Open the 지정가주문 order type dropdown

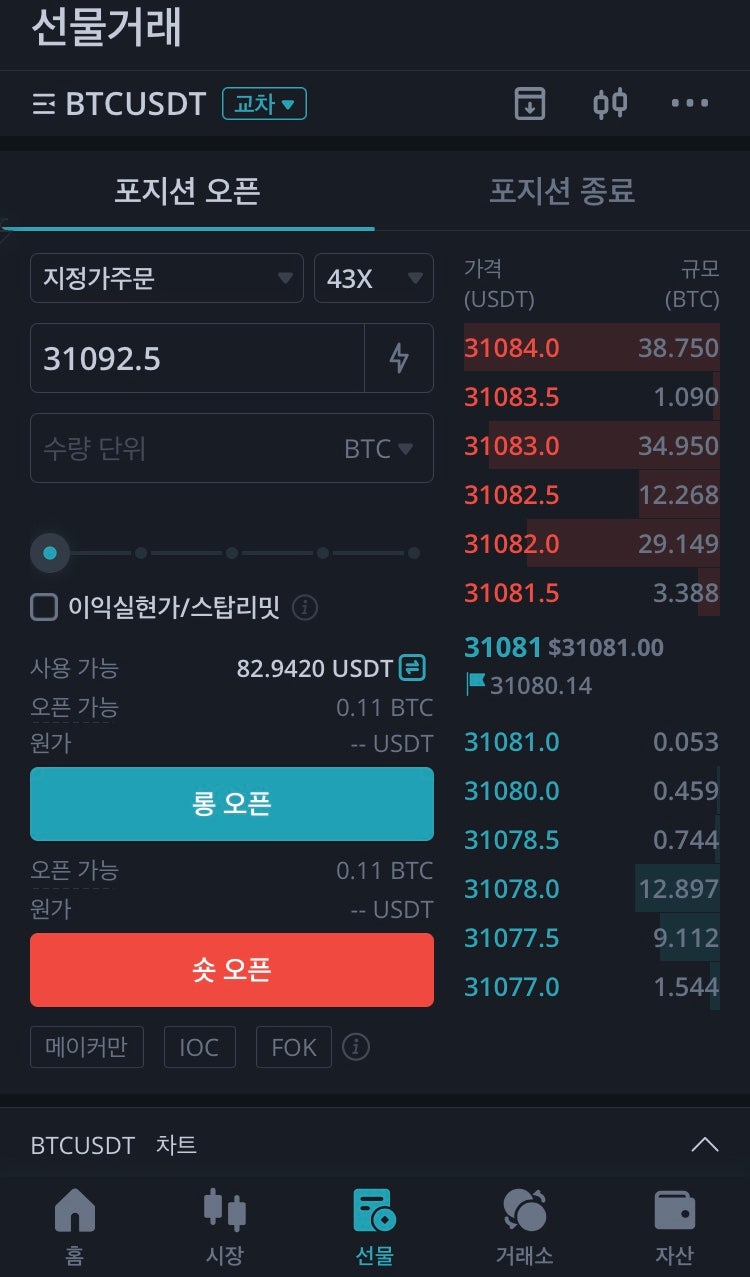166,278
